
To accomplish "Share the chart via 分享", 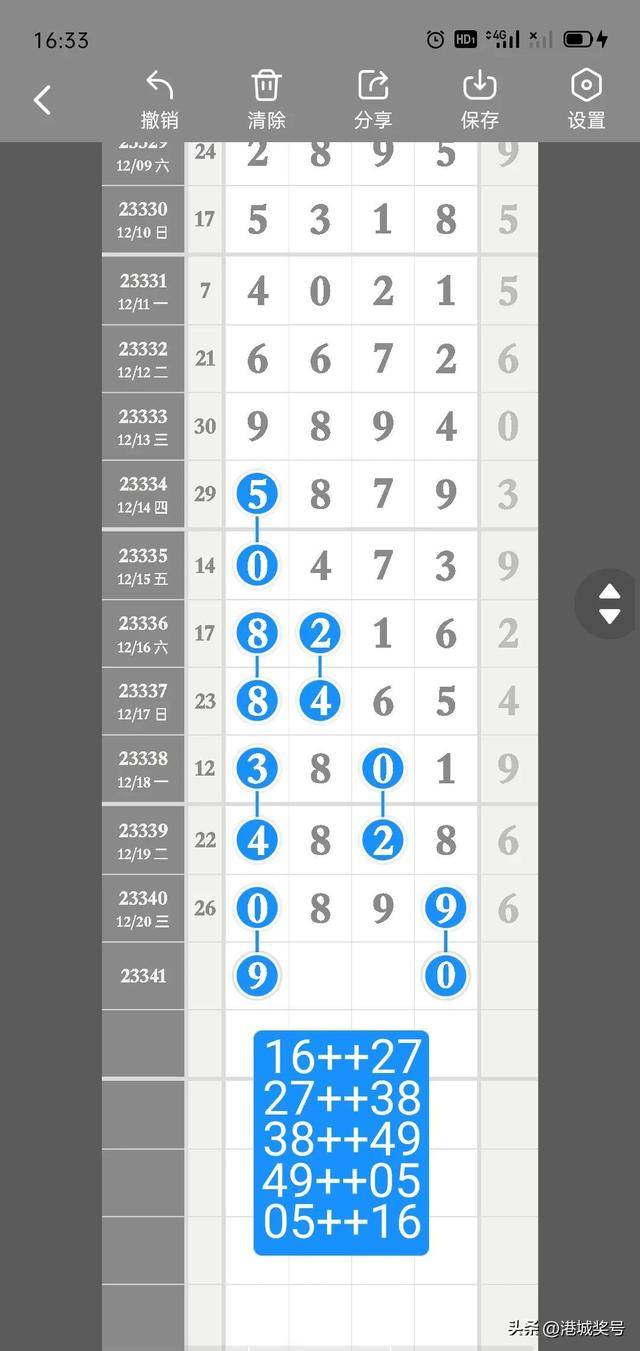I will point(373,99).
